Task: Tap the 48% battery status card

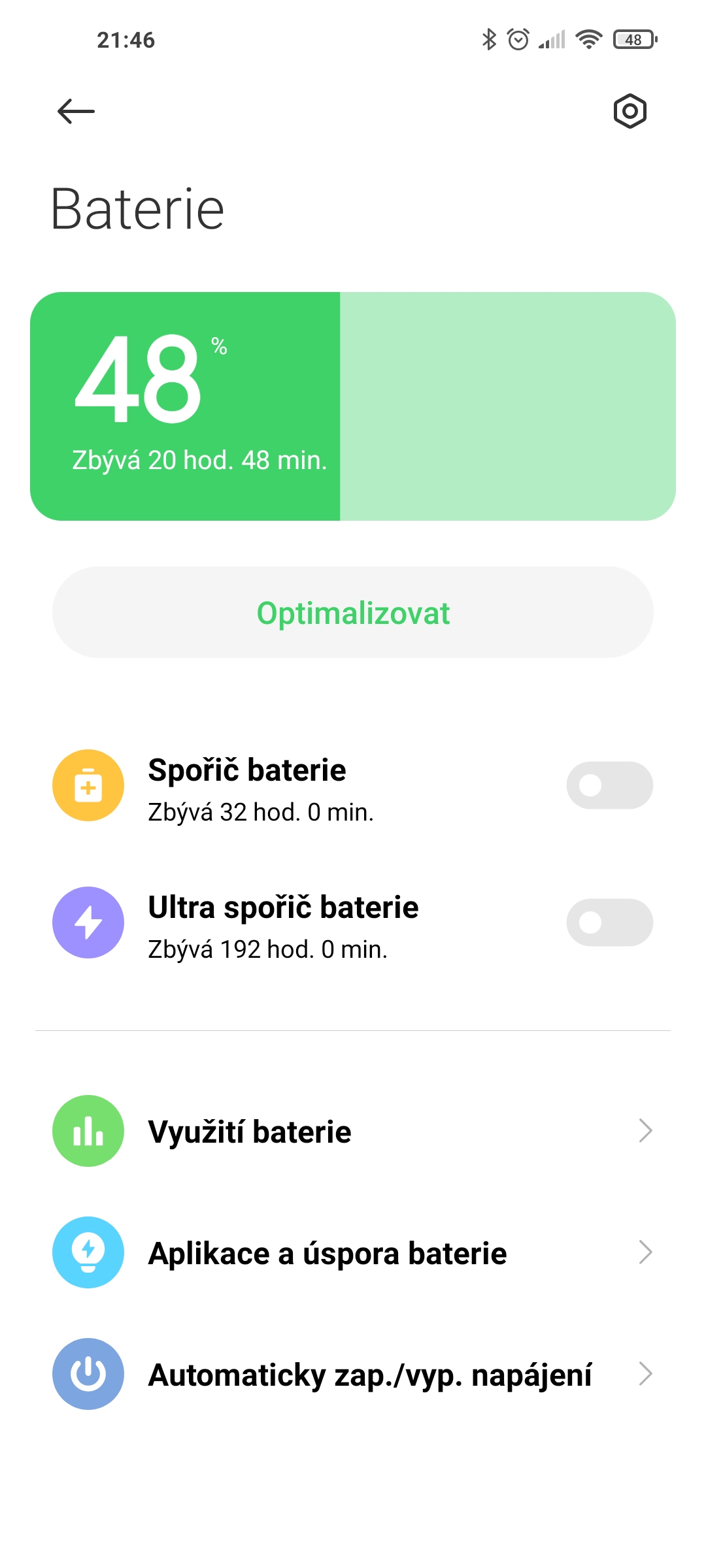Action: coord(353,406)
